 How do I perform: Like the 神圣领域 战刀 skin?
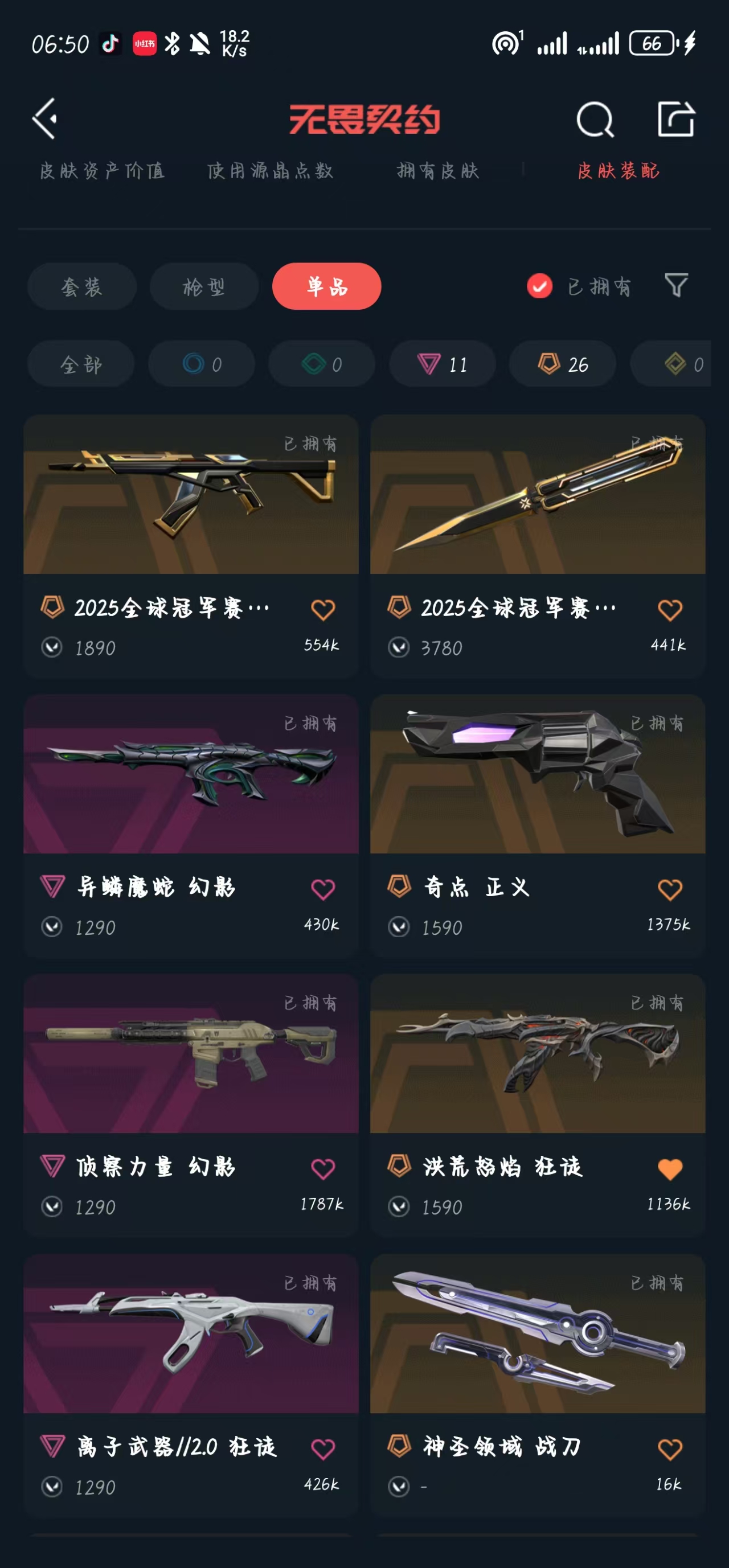click(x=670, y=1450)
